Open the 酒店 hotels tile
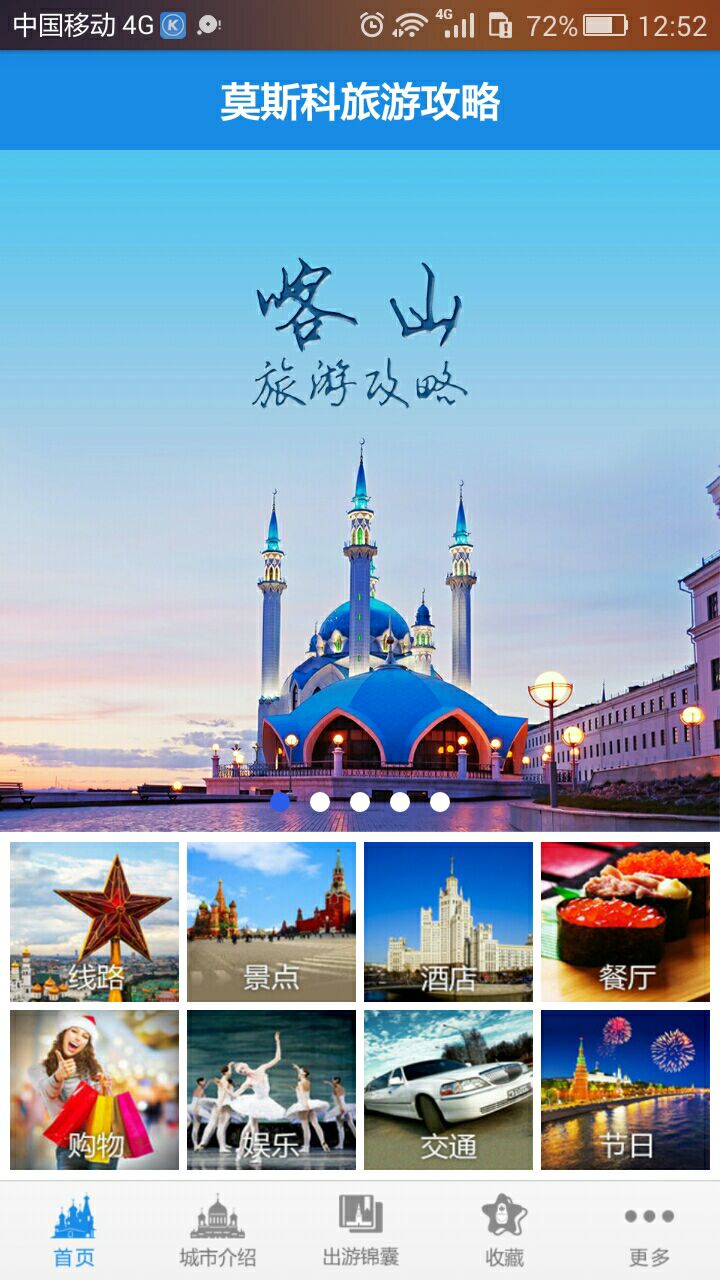 [449, 920]
